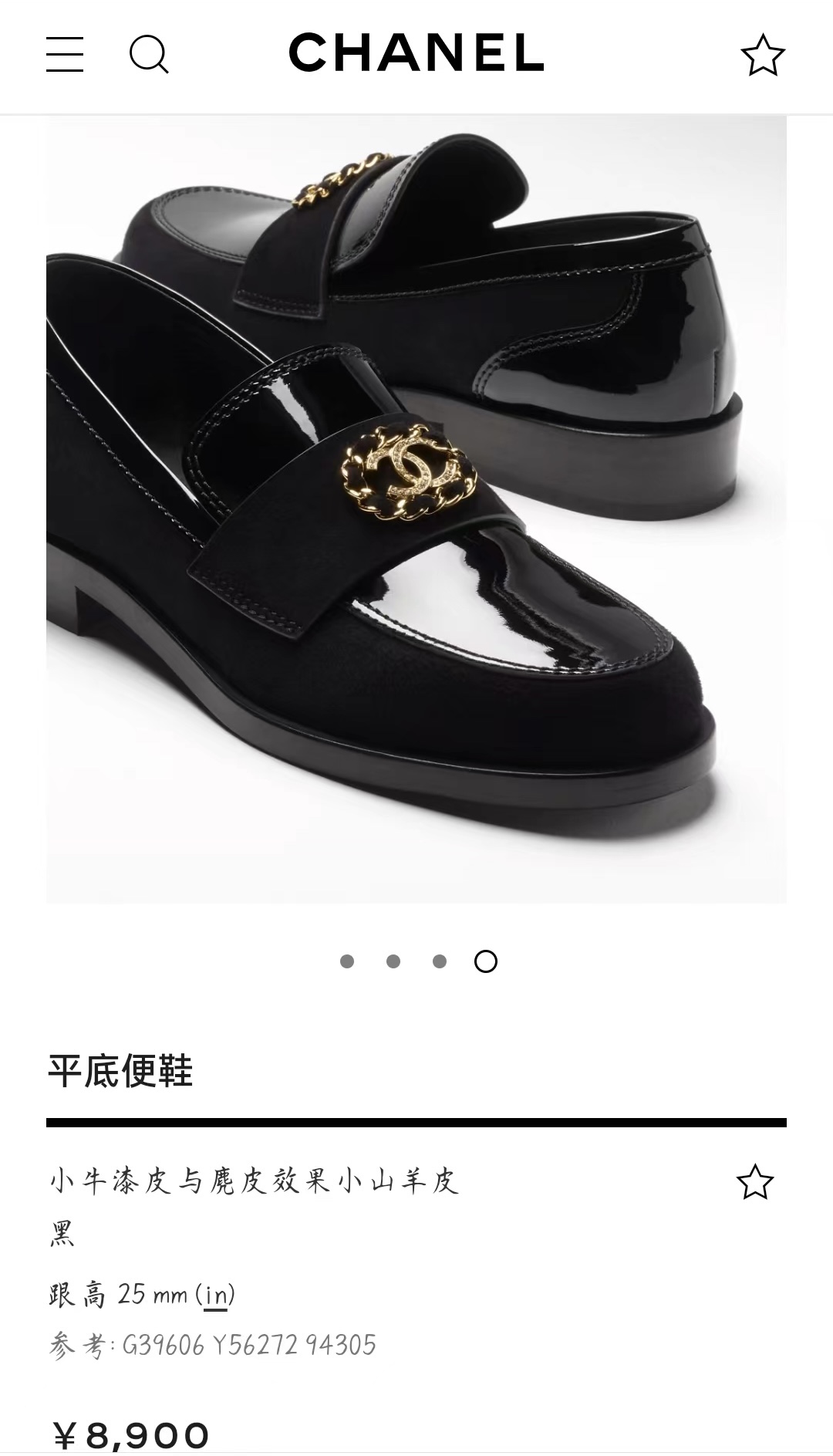Image resolution: width=833 pixels, height=1456 pixels.
Task: Switch heel height units to in
Action: point(216,1294)
